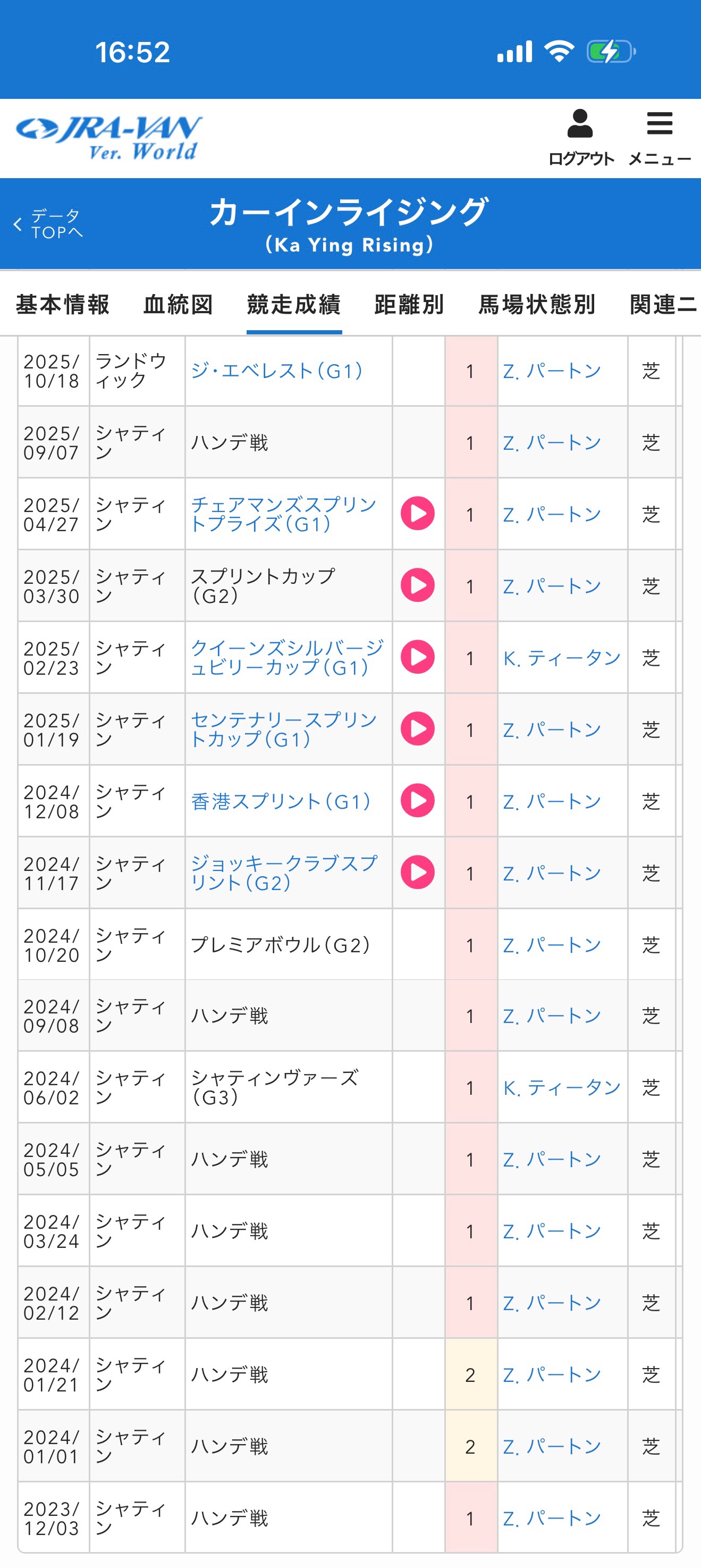The width and height of the screenshot is (701, 1568).
Task: Play video for the 2025/03/30 スプリントカップ race
Action: pos(417,585)
